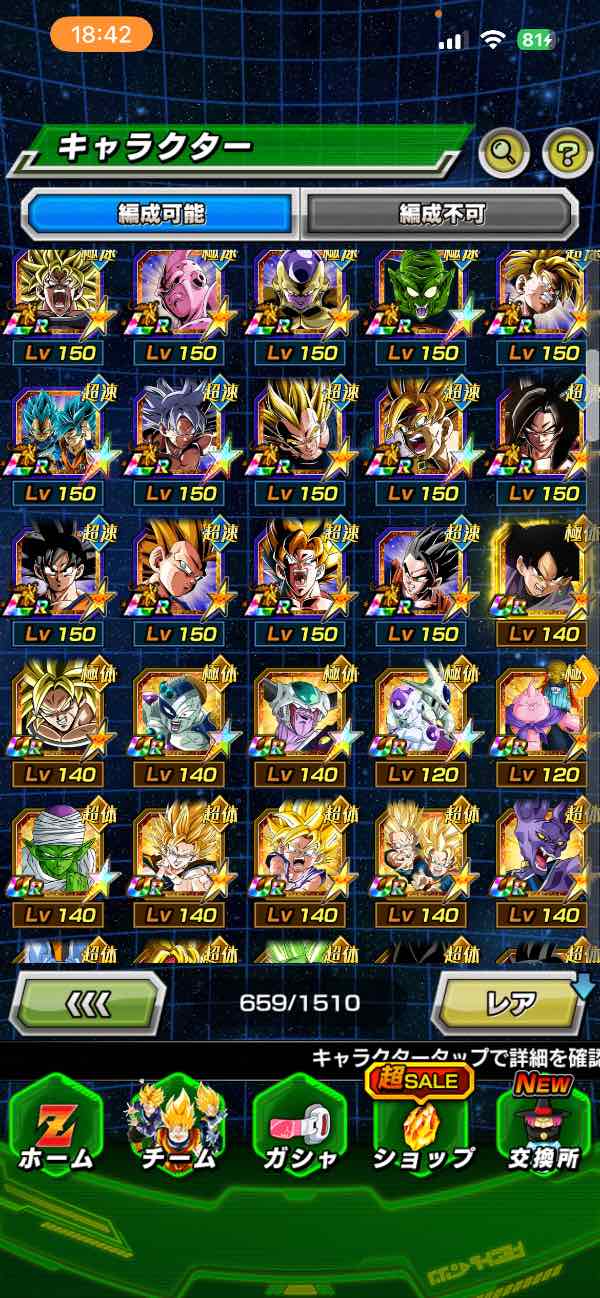Switch to the 編成不可 tab

[x=441, y=213]
